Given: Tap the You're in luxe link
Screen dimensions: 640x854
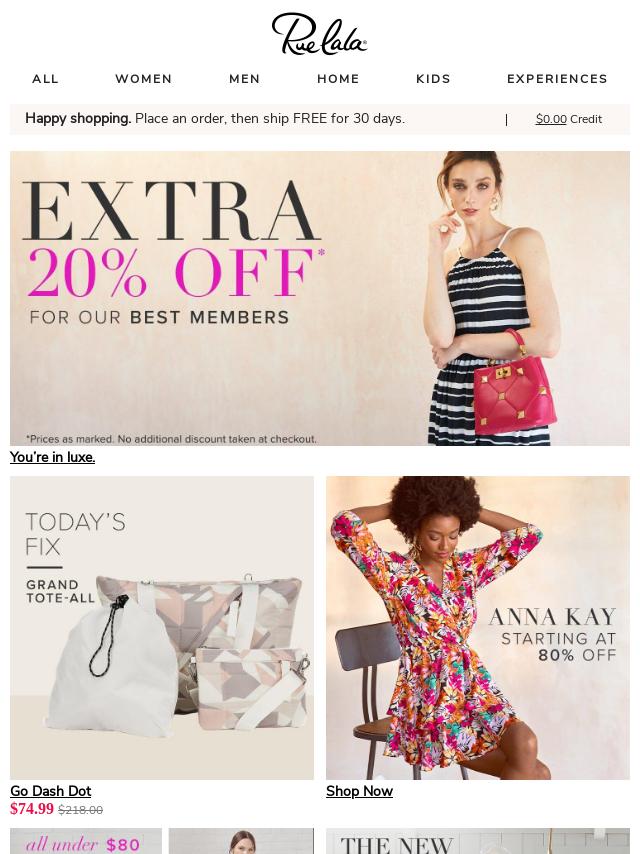Looking at the screenshot, I should [52, 457].
